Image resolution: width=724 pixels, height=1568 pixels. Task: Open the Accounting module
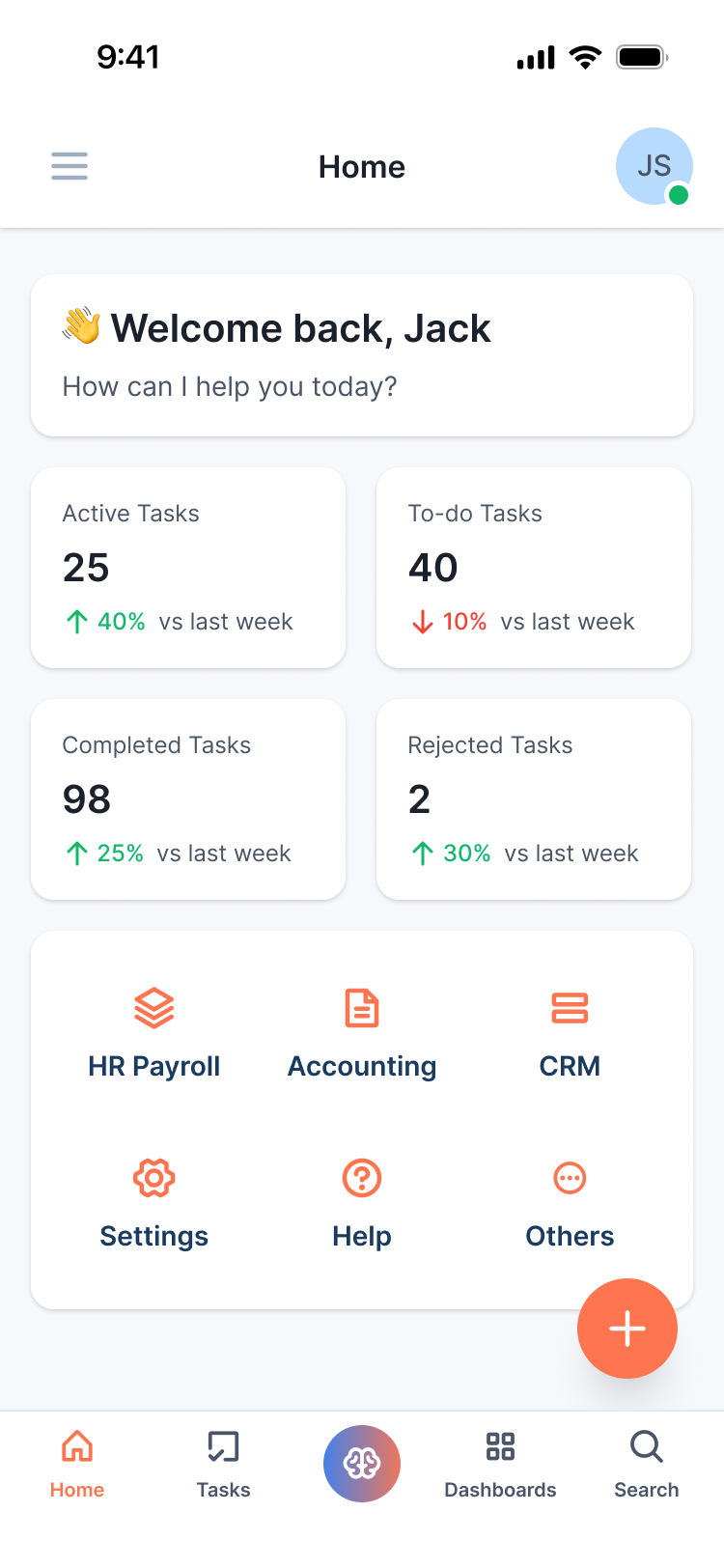[362, 1033]
